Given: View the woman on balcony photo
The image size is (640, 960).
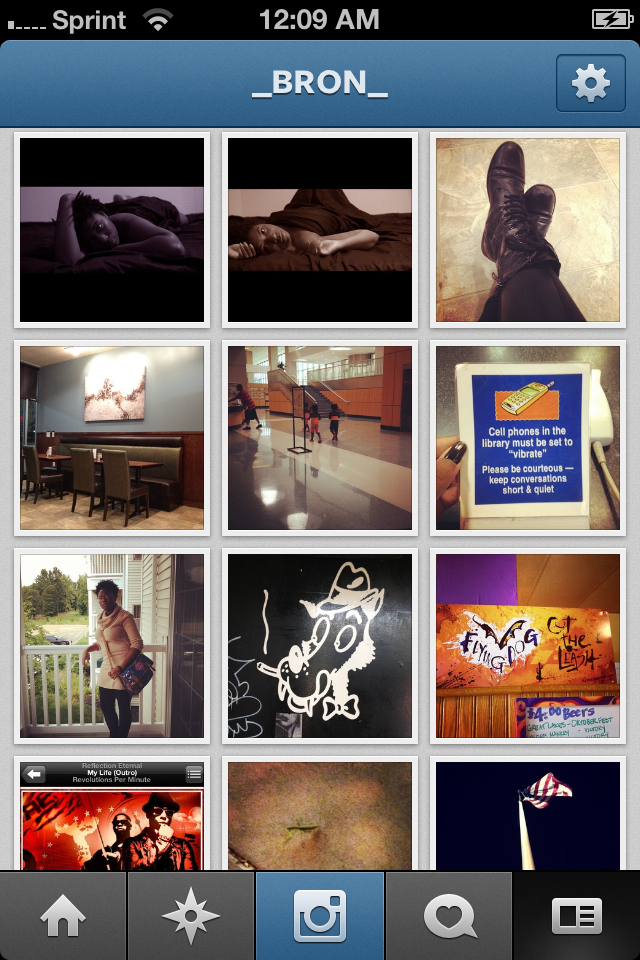Looking at the screenshot, I should point(111,646).
